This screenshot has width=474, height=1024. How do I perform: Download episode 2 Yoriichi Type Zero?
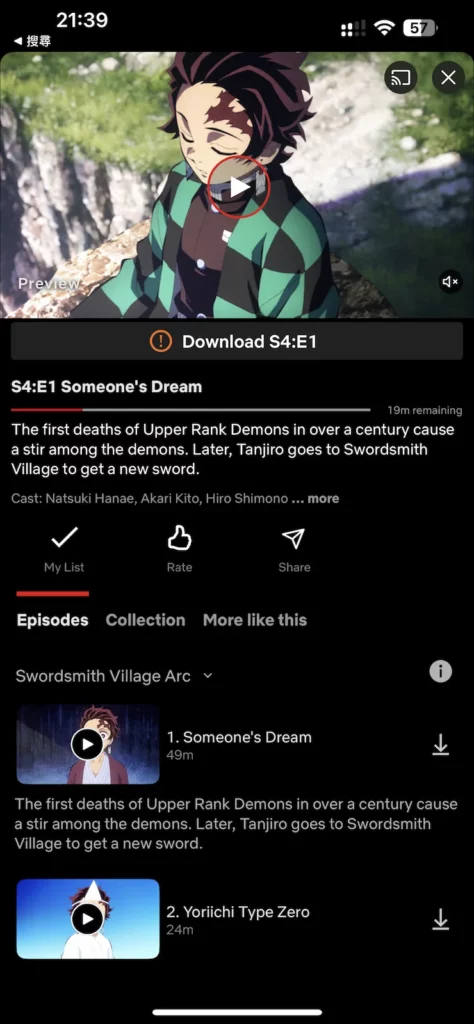[x=441, y=919]
